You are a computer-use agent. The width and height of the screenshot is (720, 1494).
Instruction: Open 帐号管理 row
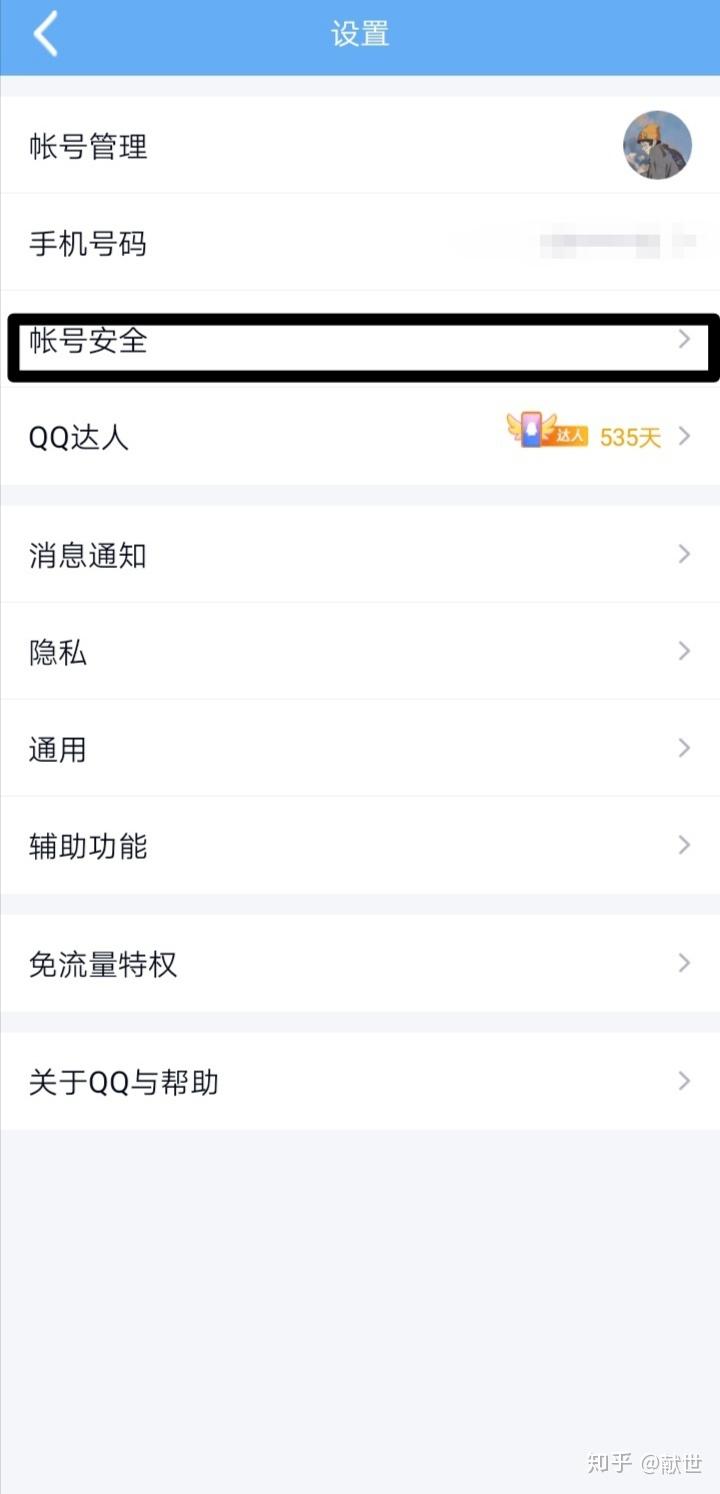pos(360,145)
